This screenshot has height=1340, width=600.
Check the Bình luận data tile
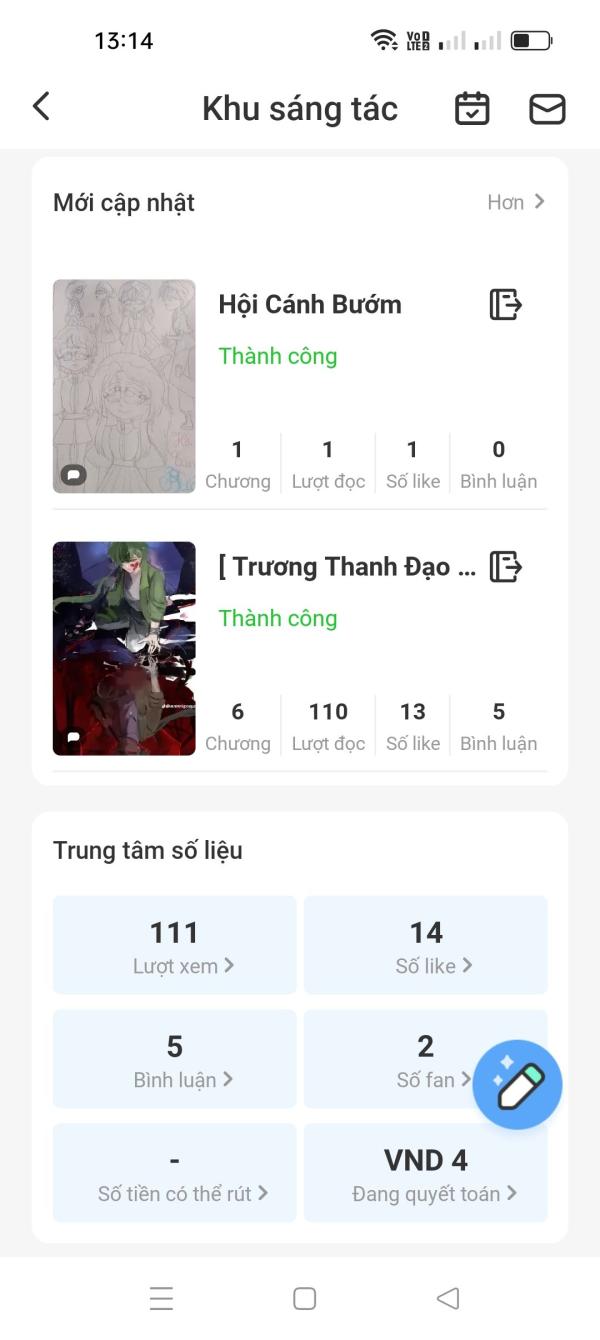[x=174, y=1059]
